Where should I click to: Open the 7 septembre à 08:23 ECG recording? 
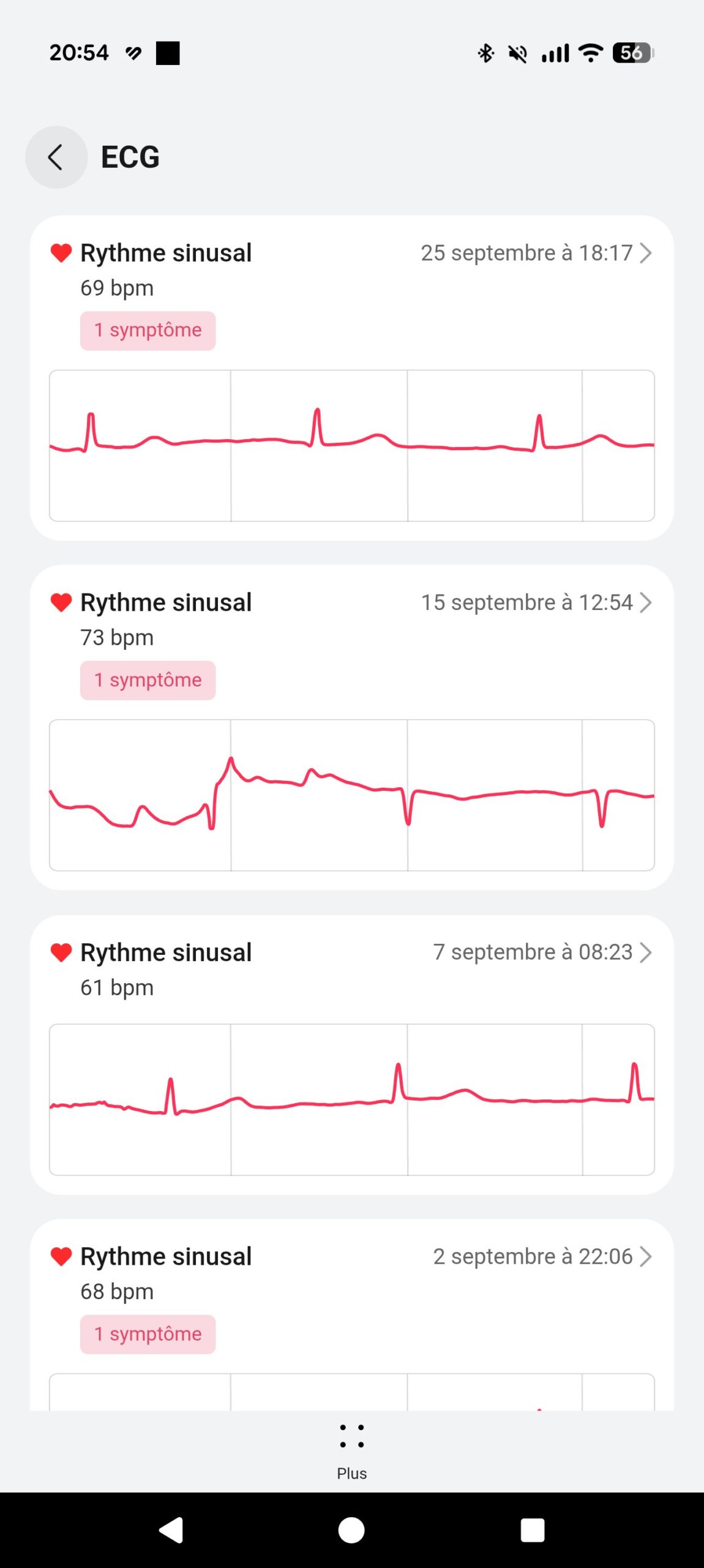coord(541,952)
